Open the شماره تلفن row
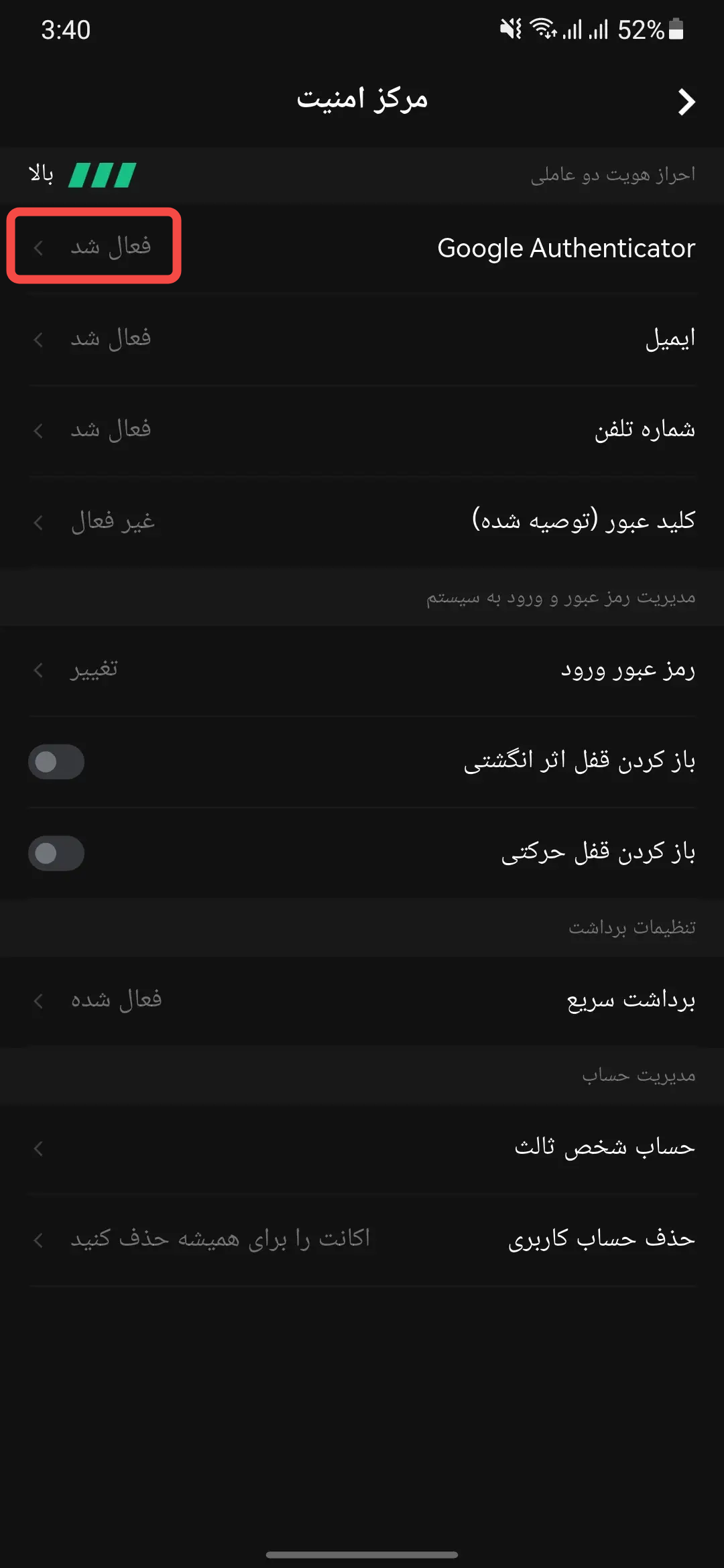The height and width of the screenshot is (1568, 724). (x=362, y=430)
